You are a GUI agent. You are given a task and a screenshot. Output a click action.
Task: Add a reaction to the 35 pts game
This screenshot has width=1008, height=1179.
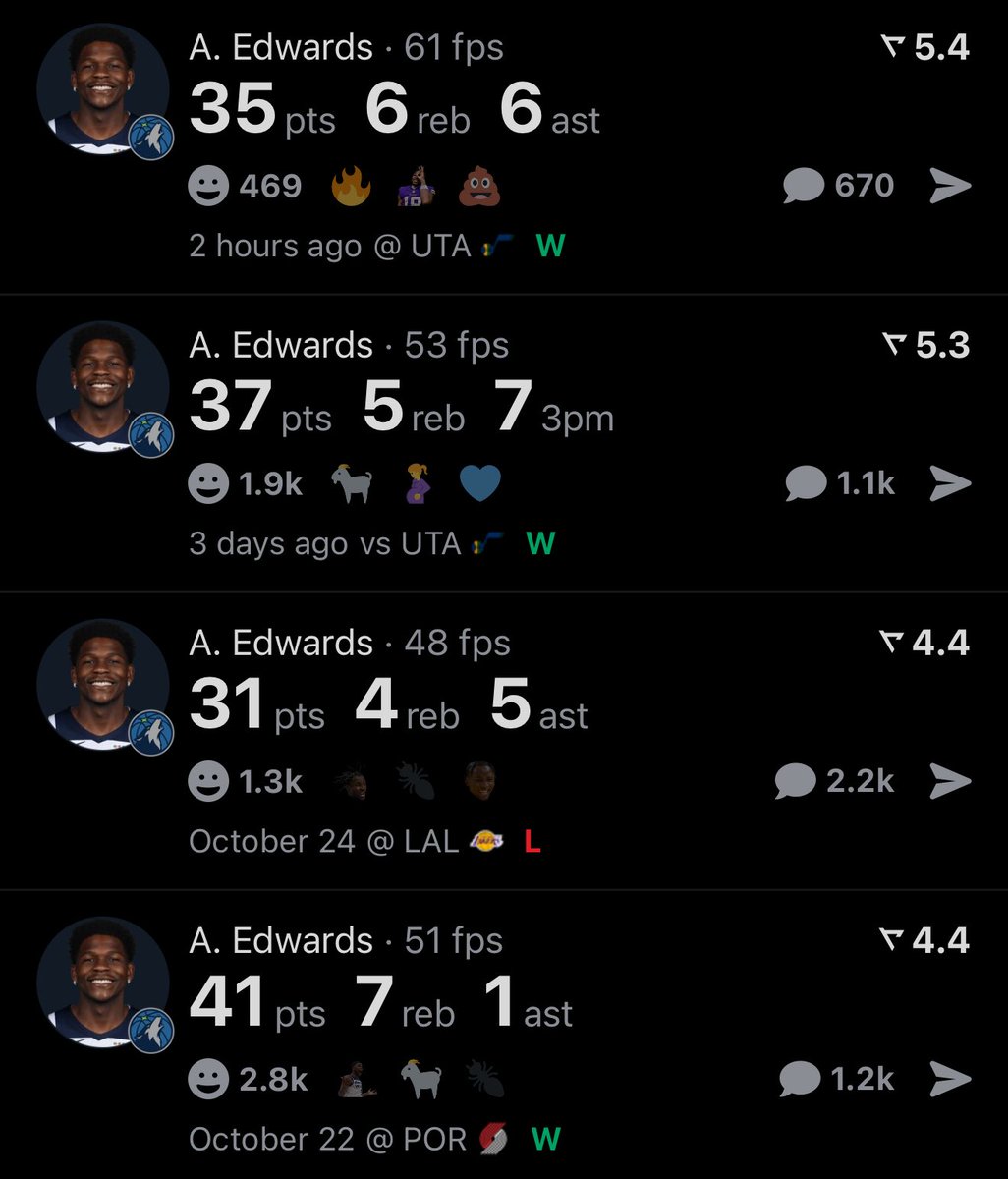point(208,187)
